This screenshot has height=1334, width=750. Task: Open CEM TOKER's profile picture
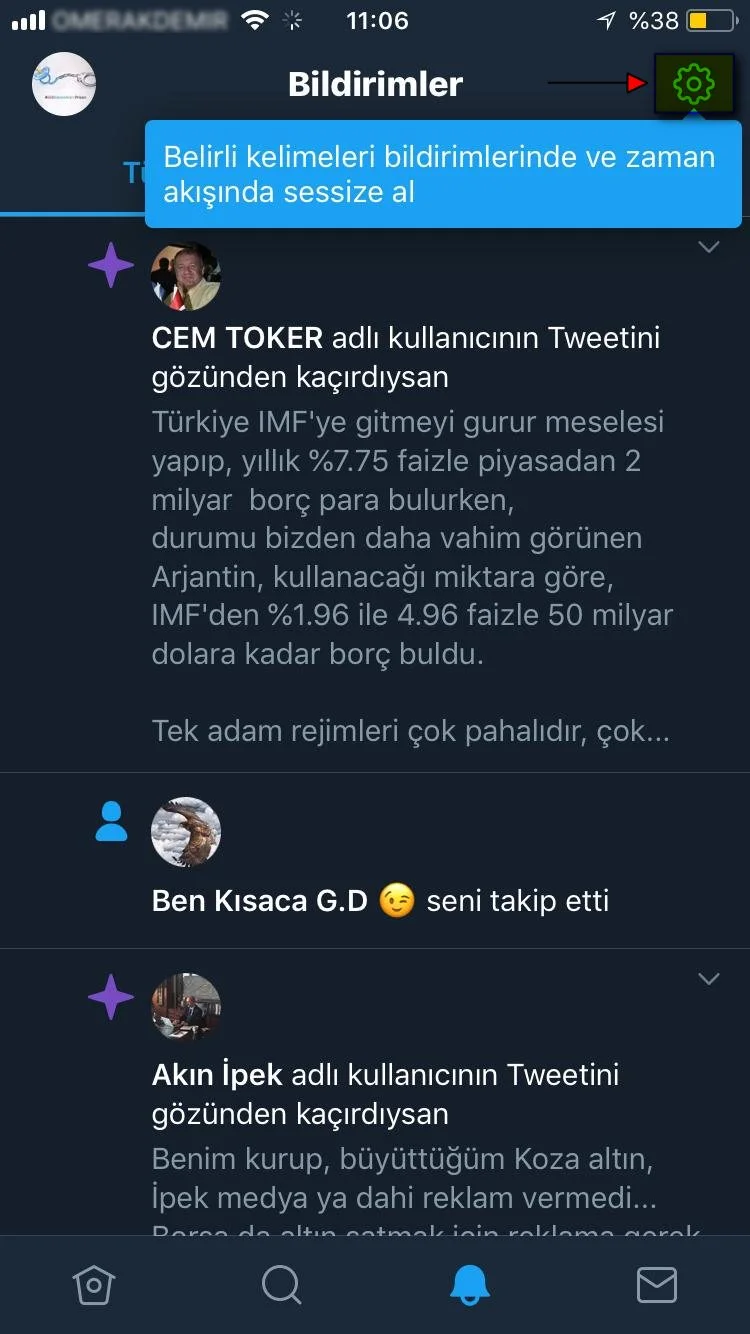[x=186, y=276]
